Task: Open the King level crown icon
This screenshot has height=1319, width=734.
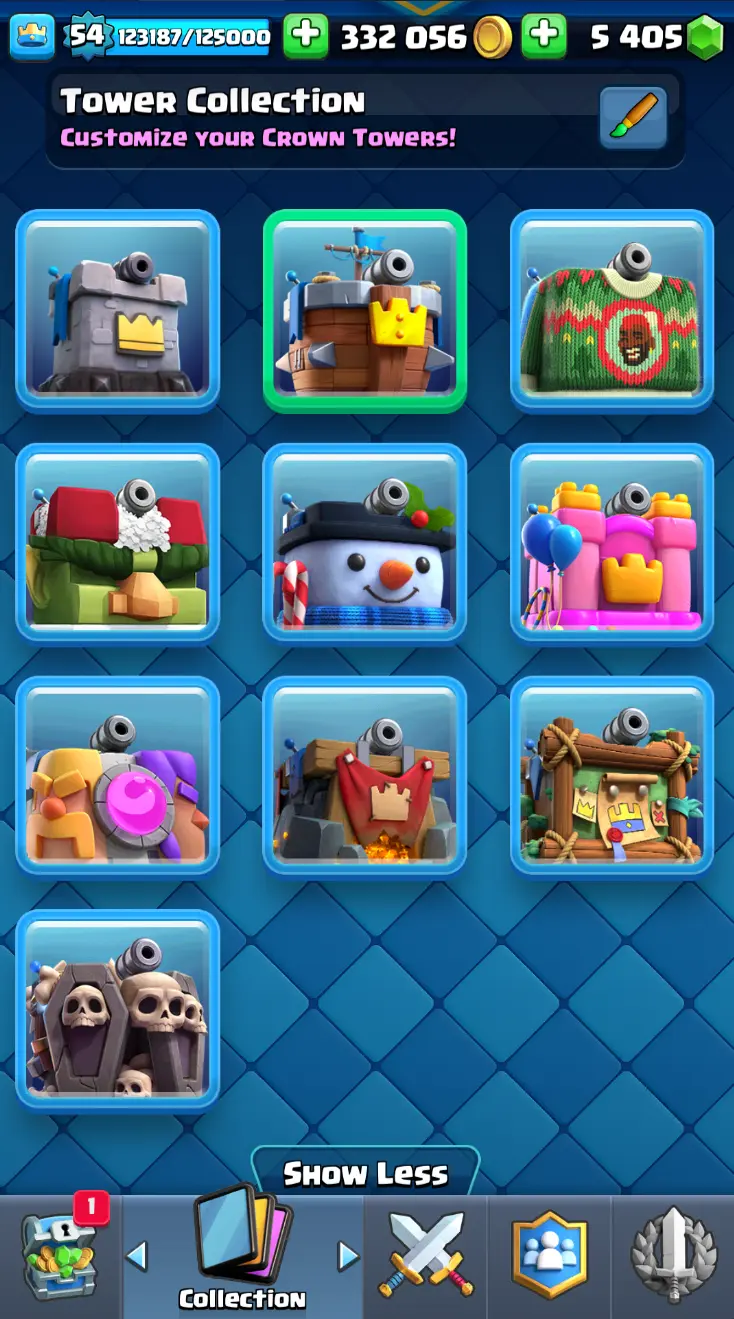Action: [32, 37]
